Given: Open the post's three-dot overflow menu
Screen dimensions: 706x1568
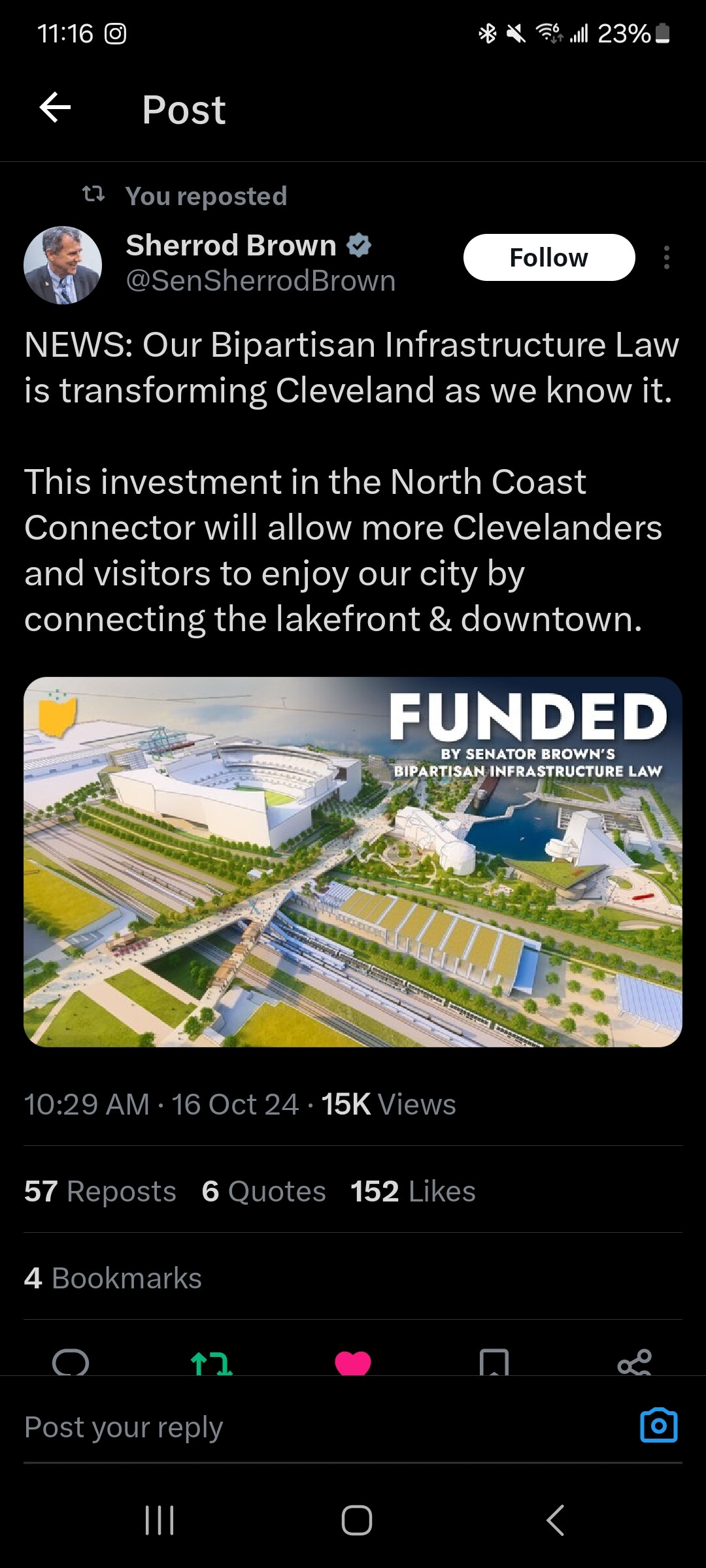Looking at the screenshot, I should 666,257.
